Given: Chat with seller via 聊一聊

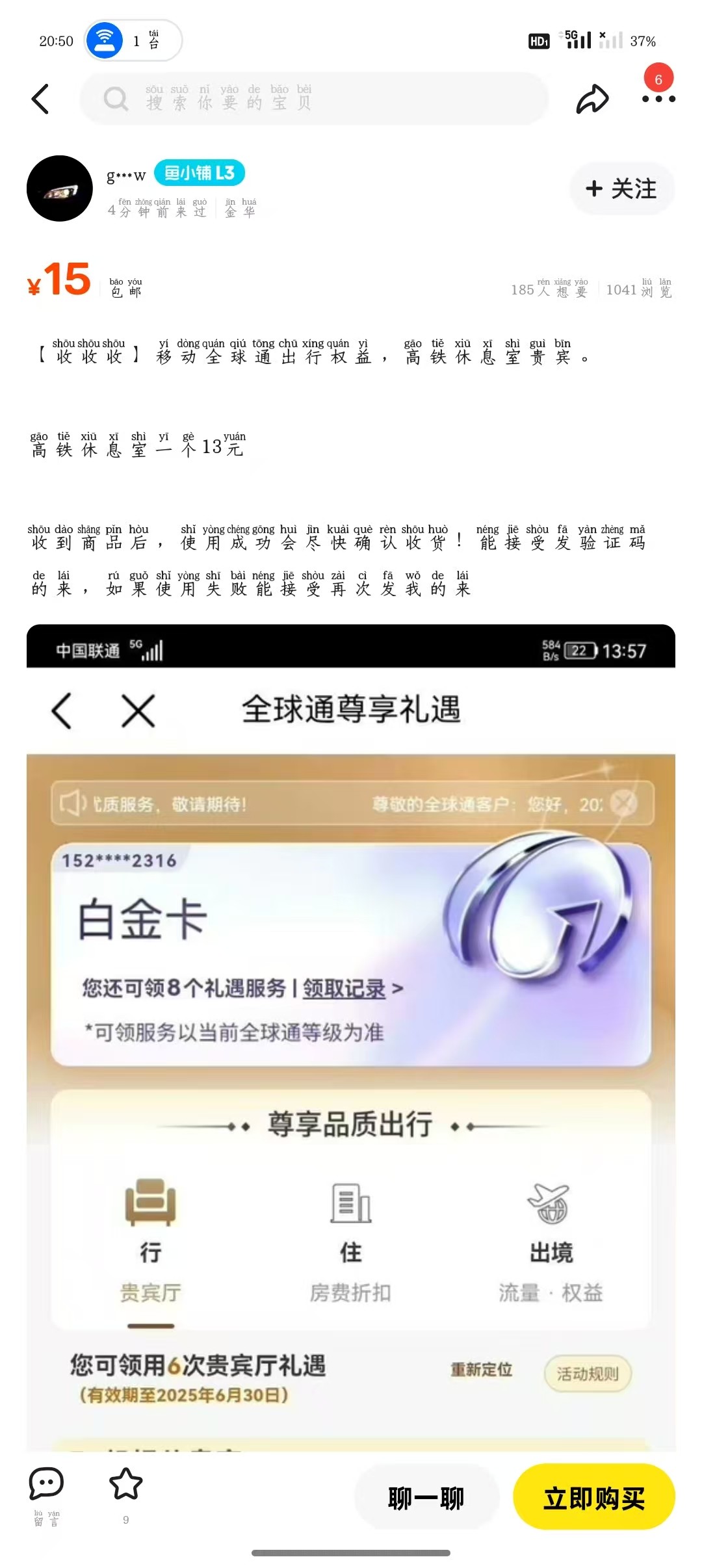Looking at the screenshot, I should click(426, 1498).
